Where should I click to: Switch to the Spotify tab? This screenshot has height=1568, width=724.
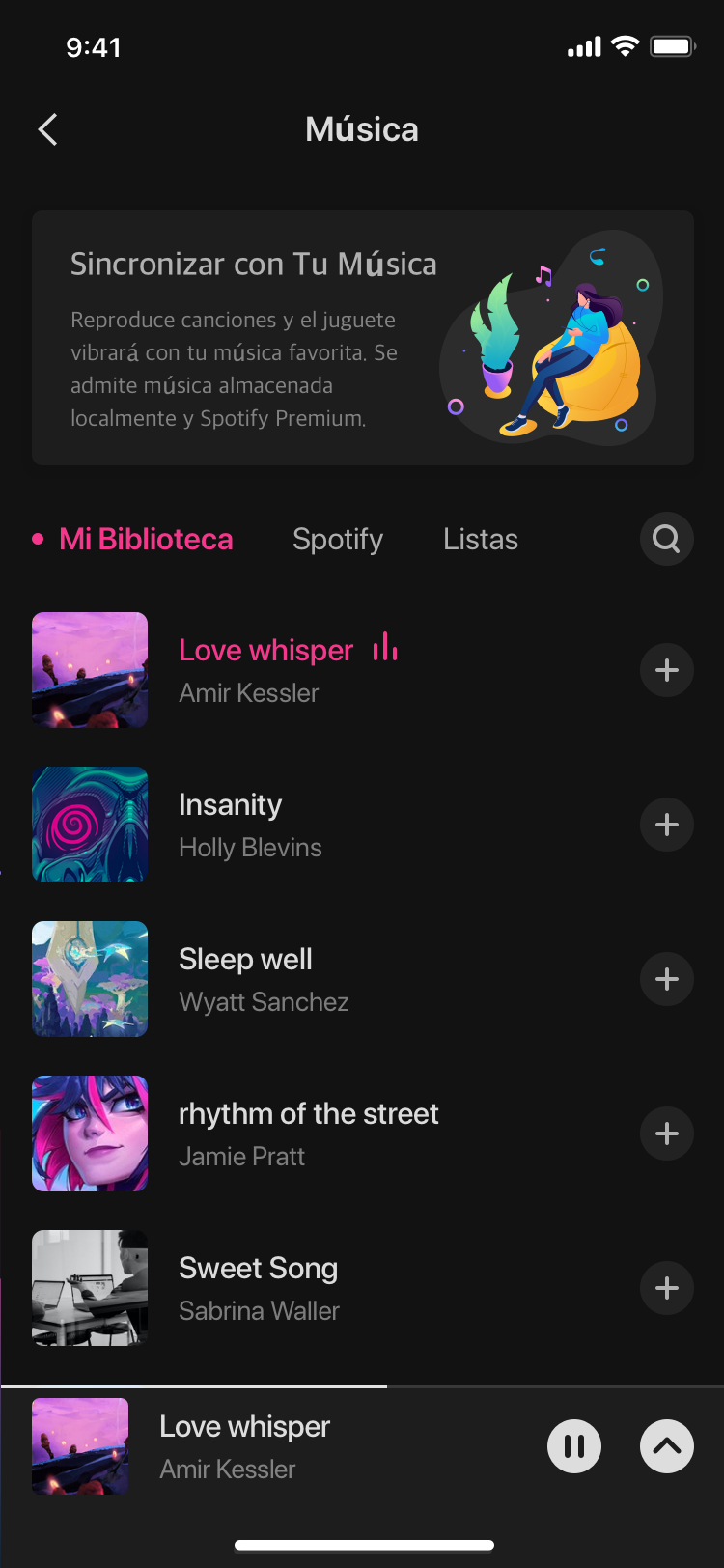point(338,539)
